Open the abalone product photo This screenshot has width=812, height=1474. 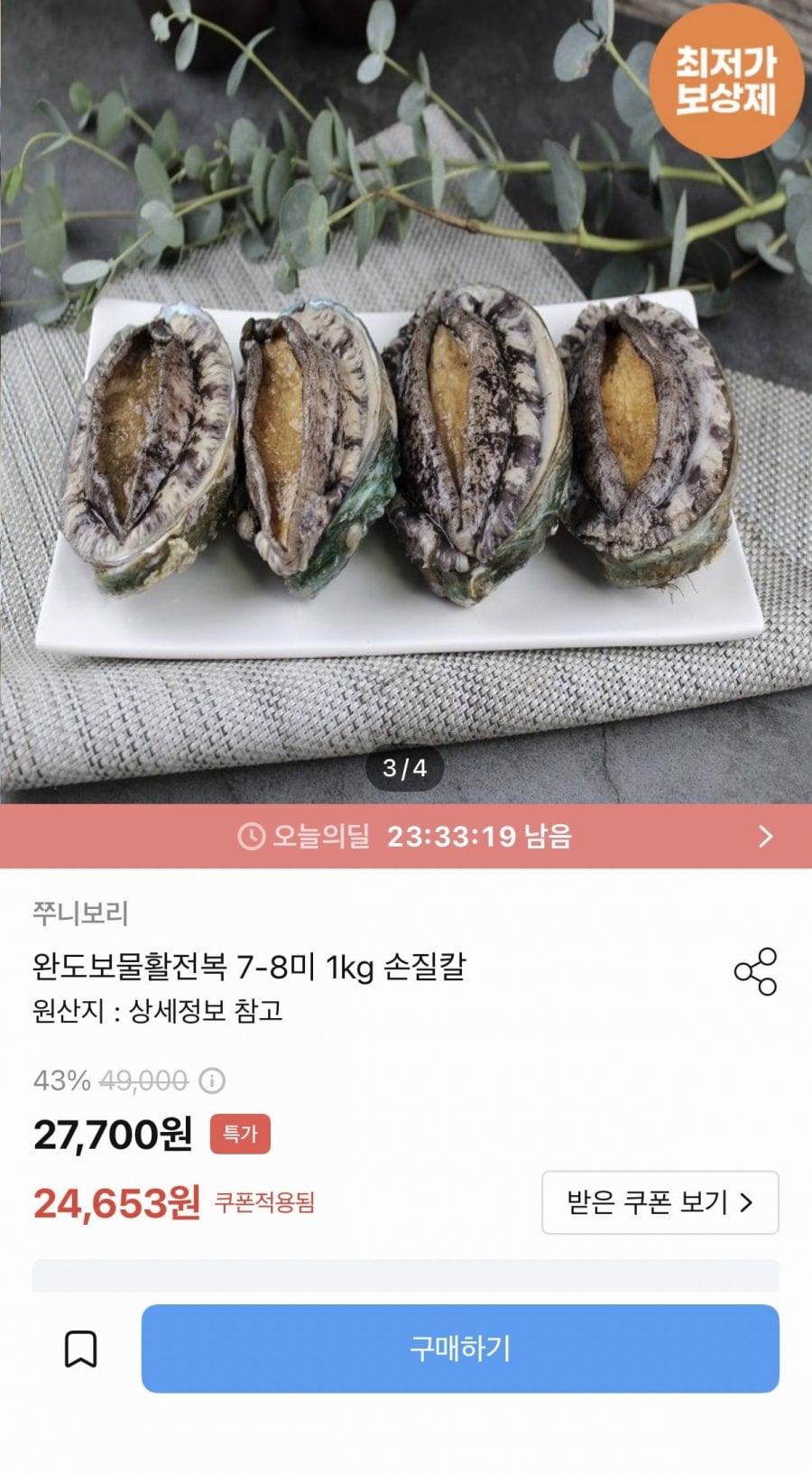[406, 433]
